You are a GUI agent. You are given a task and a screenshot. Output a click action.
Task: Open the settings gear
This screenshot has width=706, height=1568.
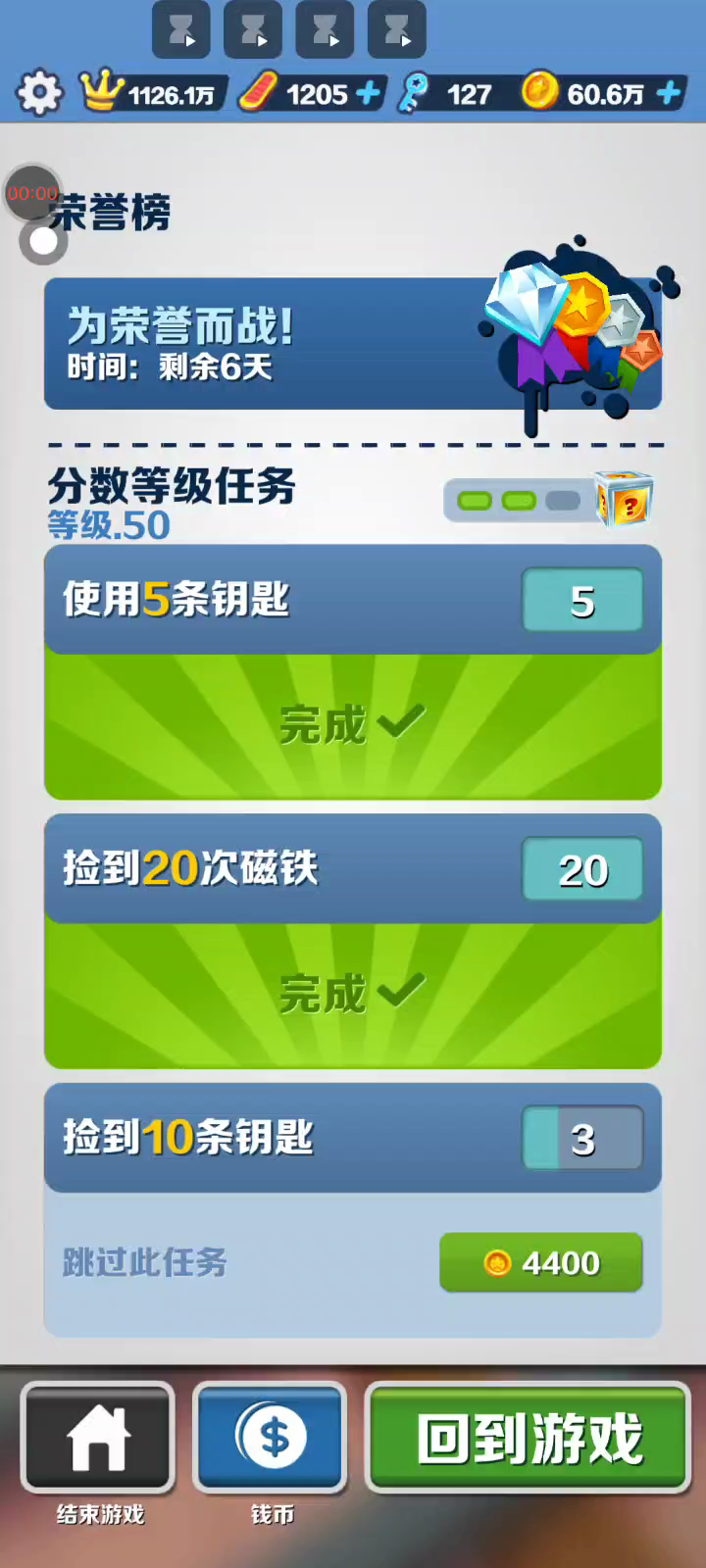(39, 93)
